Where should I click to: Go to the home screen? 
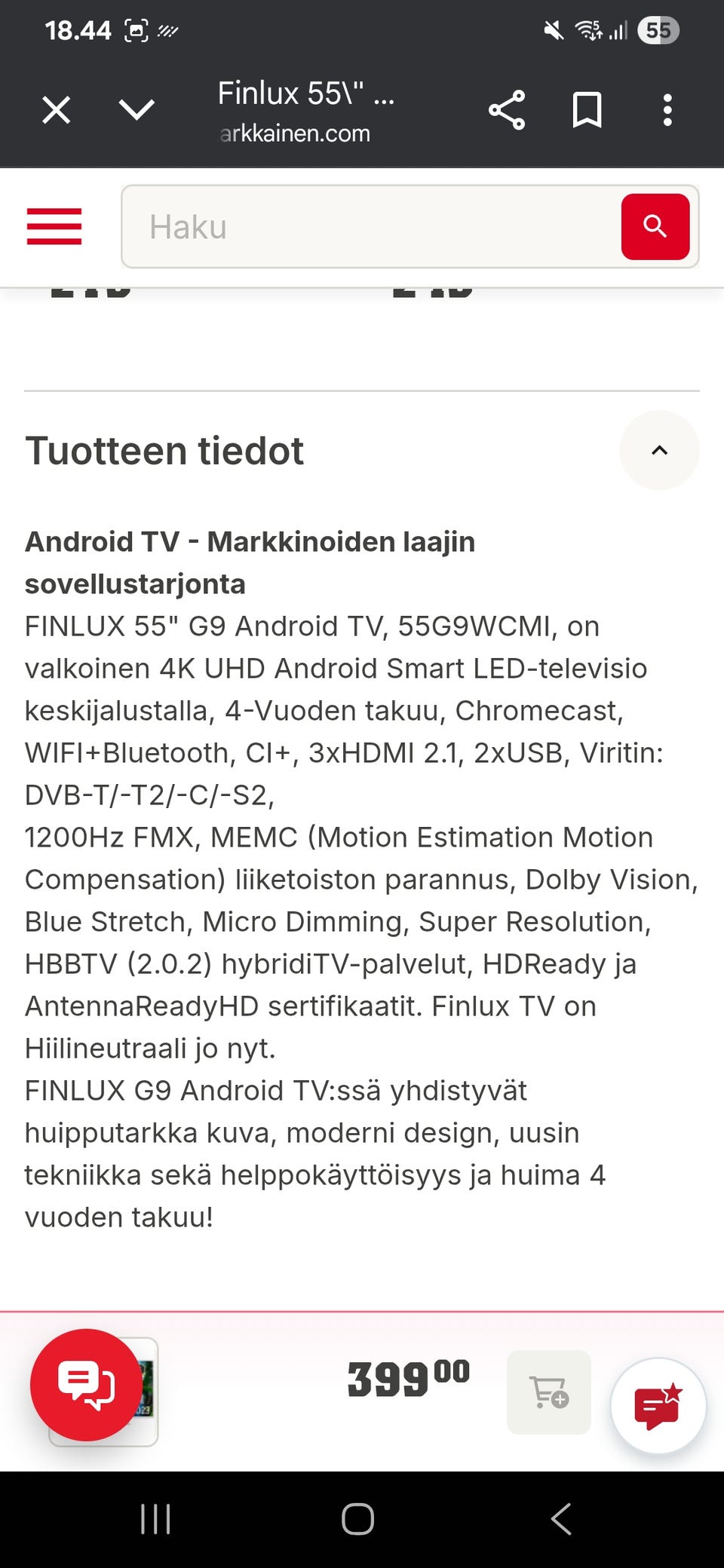(x=357, y=1519)
